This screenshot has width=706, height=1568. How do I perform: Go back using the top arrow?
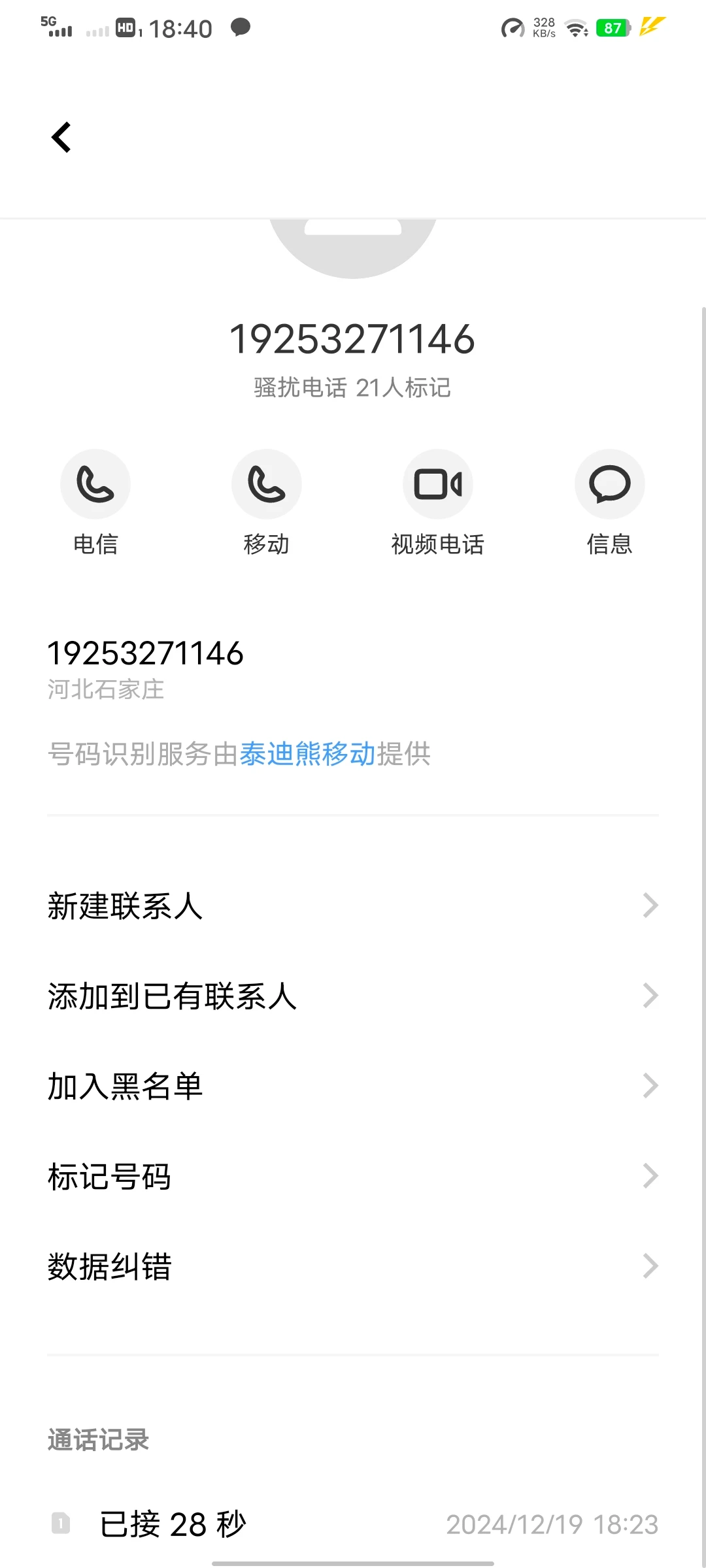click(x=61, y=137)
